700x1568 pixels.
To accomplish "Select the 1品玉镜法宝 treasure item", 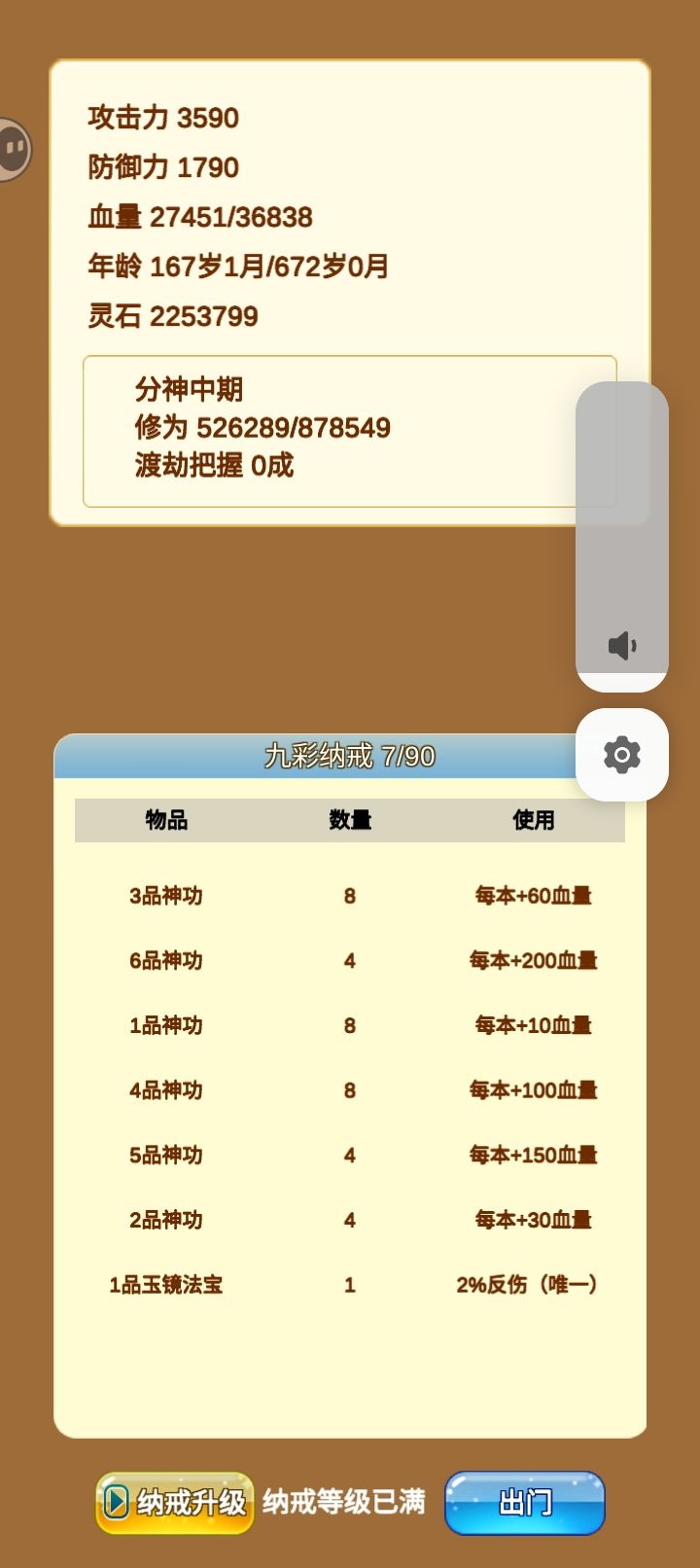I will tap(165, 1285).
